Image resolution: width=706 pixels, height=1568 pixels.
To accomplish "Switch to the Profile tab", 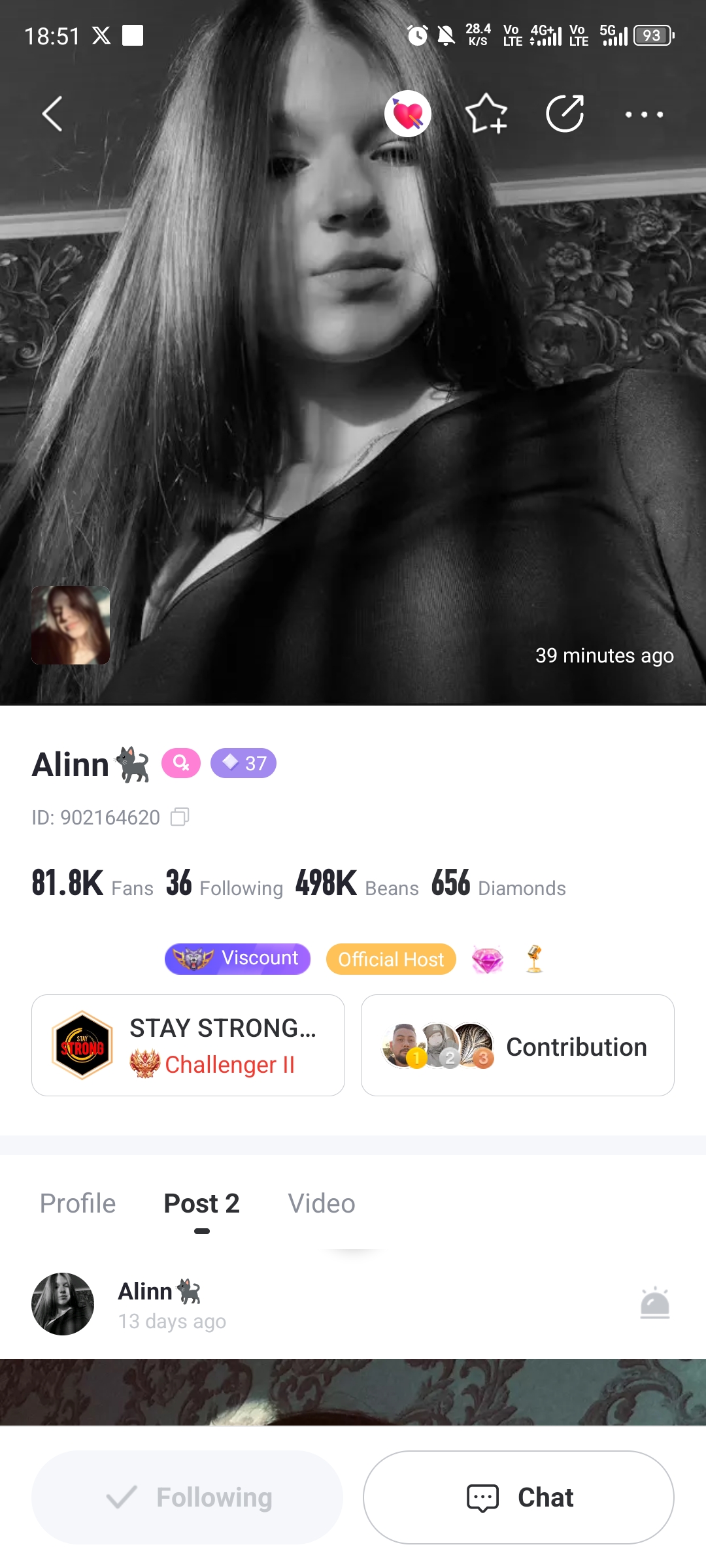I will [78, 1203].
